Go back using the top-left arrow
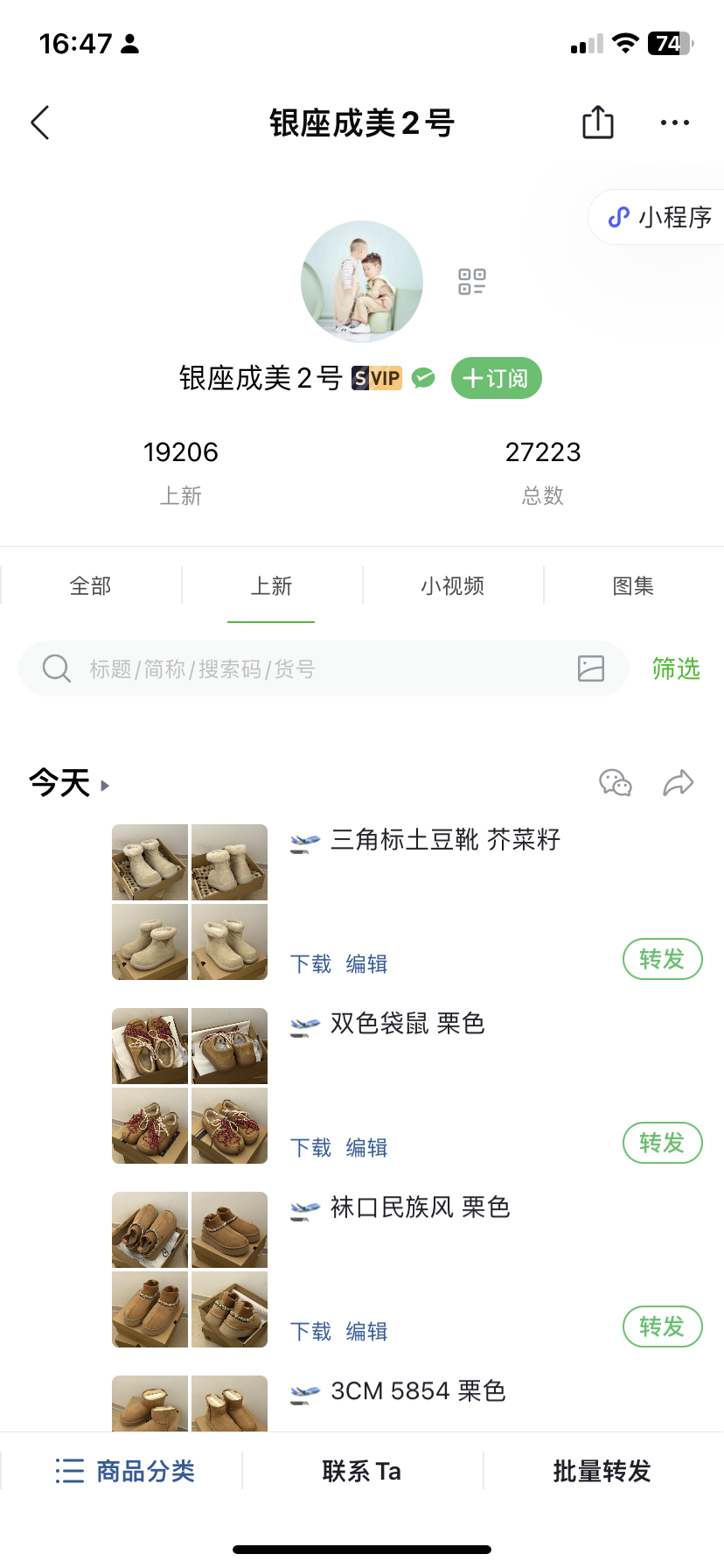724x1568 pixels. [40, 123]
